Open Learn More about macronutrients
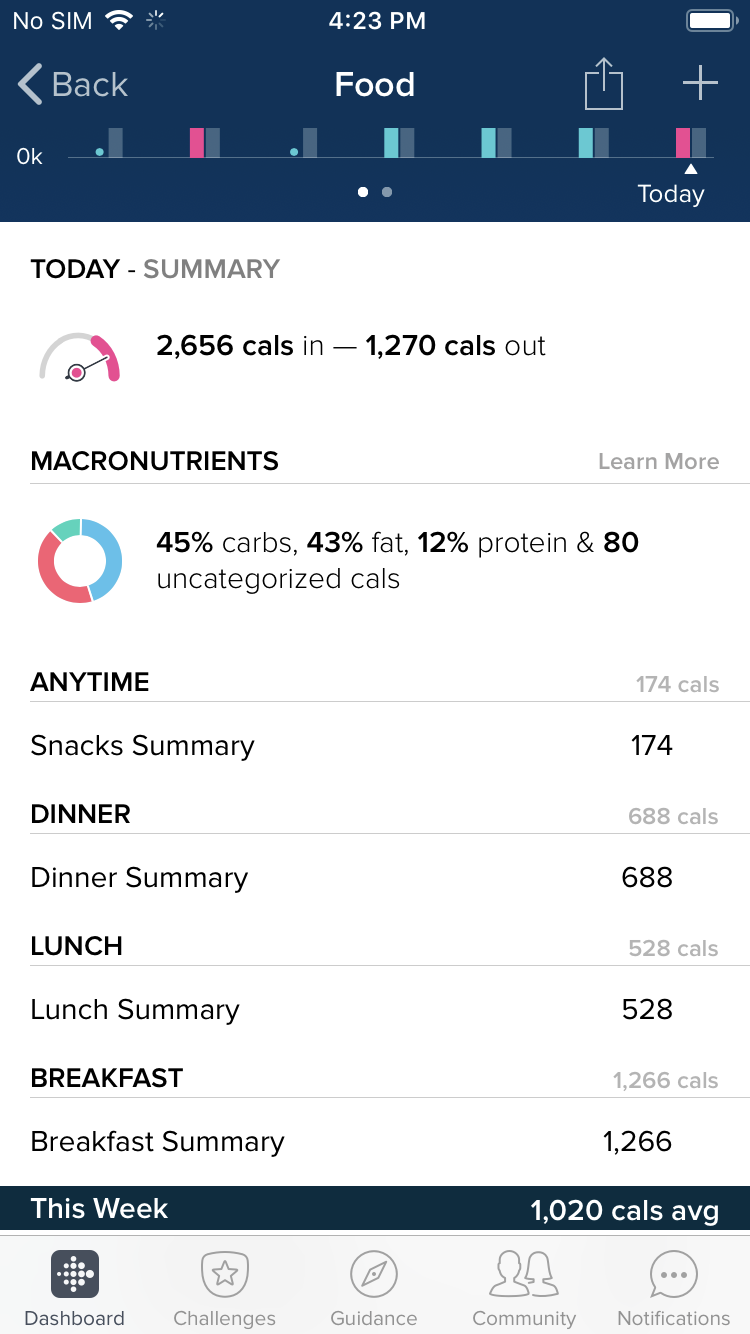The image size is (750, 1334). click(x=658, y=461)
